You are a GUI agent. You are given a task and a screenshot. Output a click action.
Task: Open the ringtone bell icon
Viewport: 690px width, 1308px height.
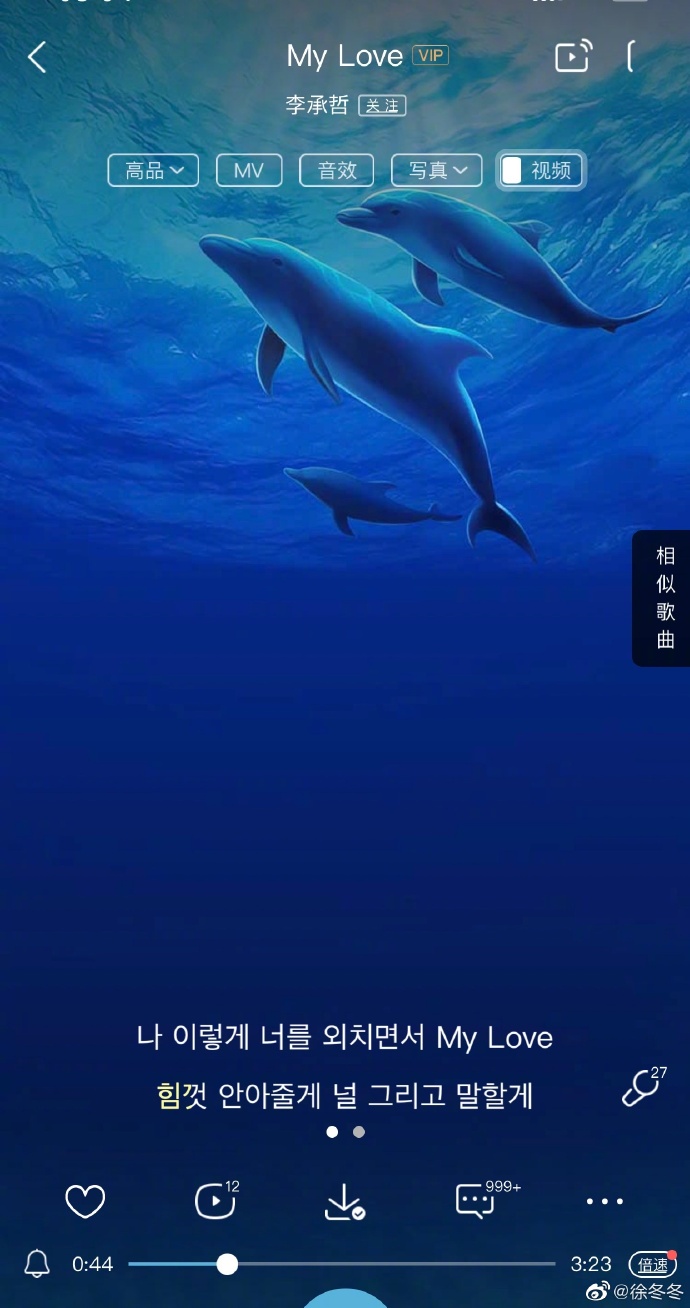pos(37,1264)
